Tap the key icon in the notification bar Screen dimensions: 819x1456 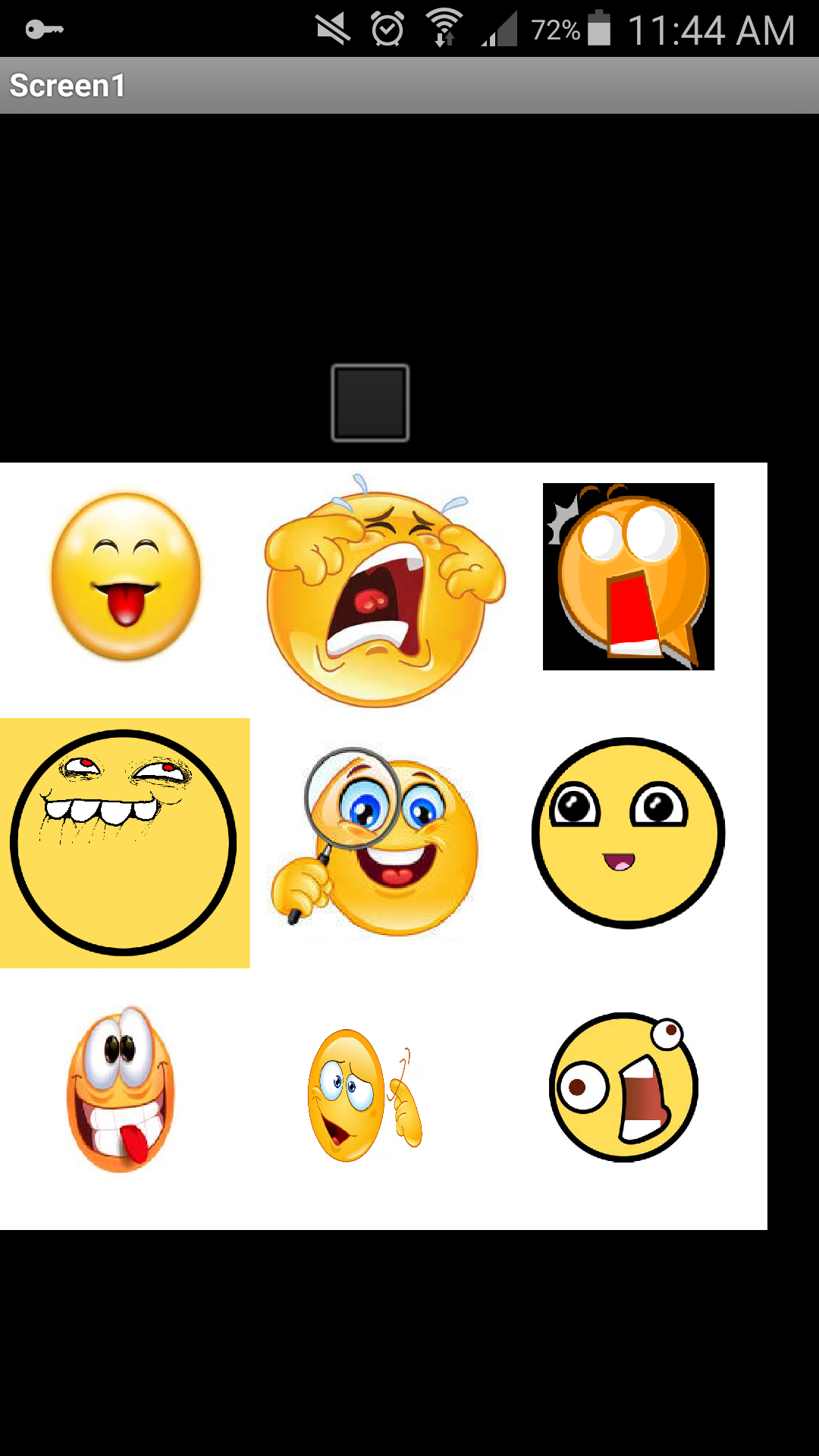pos(42,30)
